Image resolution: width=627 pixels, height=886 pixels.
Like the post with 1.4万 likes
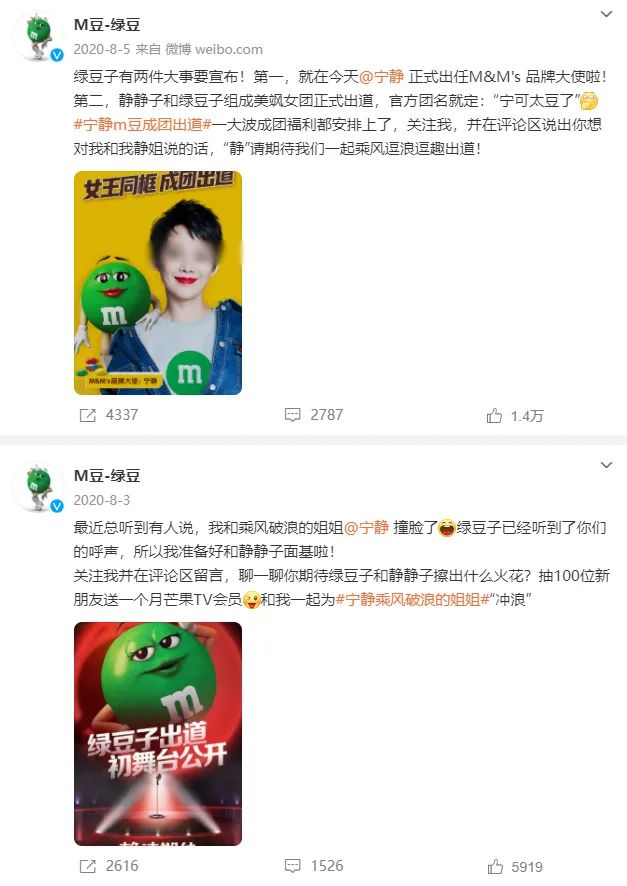[514, 415]
